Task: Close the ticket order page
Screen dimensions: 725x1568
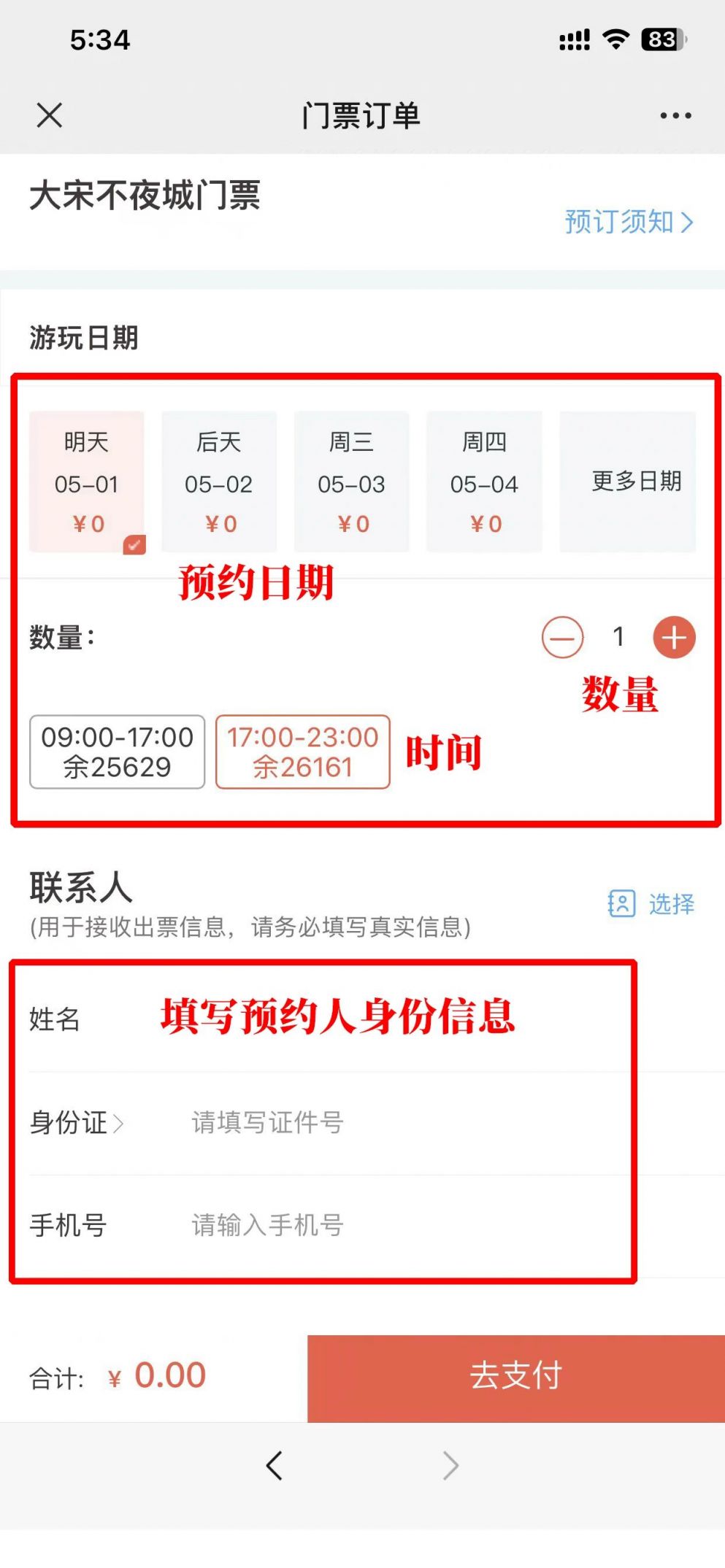Action: pos(50,115)
